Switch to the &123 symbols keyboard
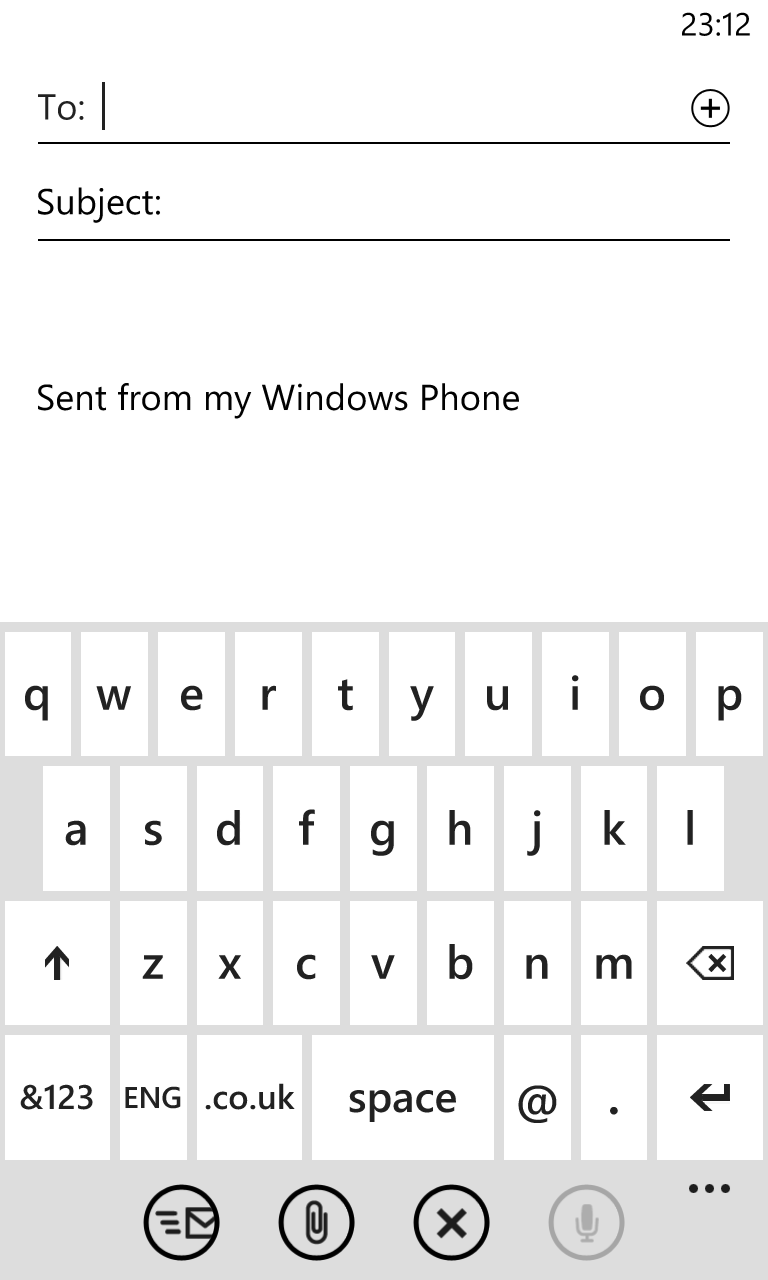768x1280 pixels. [57, 1098]
